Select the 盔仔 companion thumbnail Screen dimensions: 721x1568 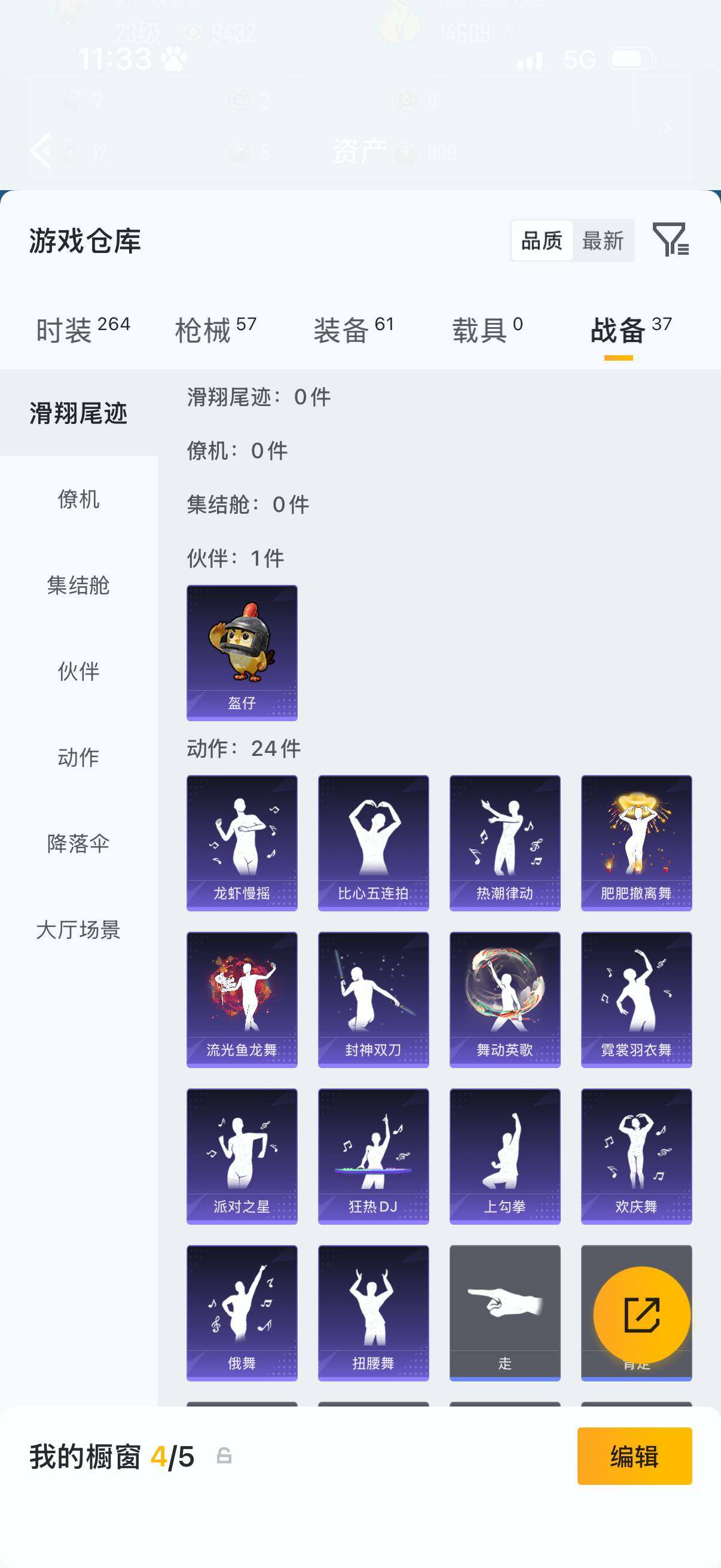[x=242, y=651]
